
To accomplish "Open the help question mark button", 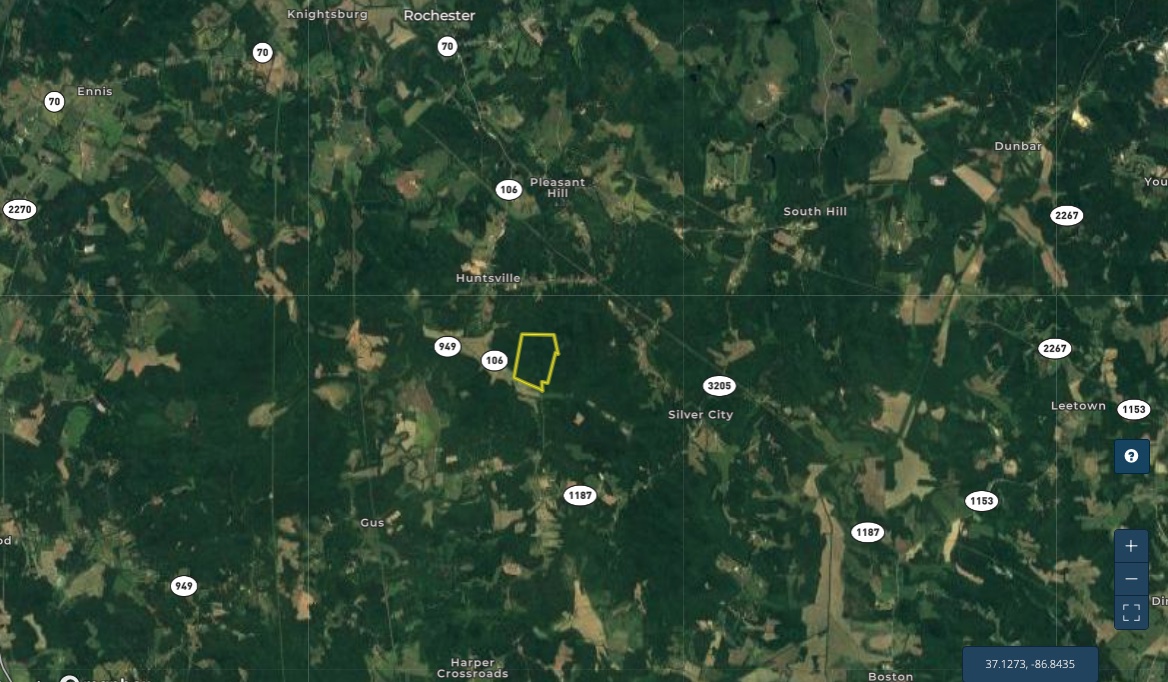I will (1131, 456).
